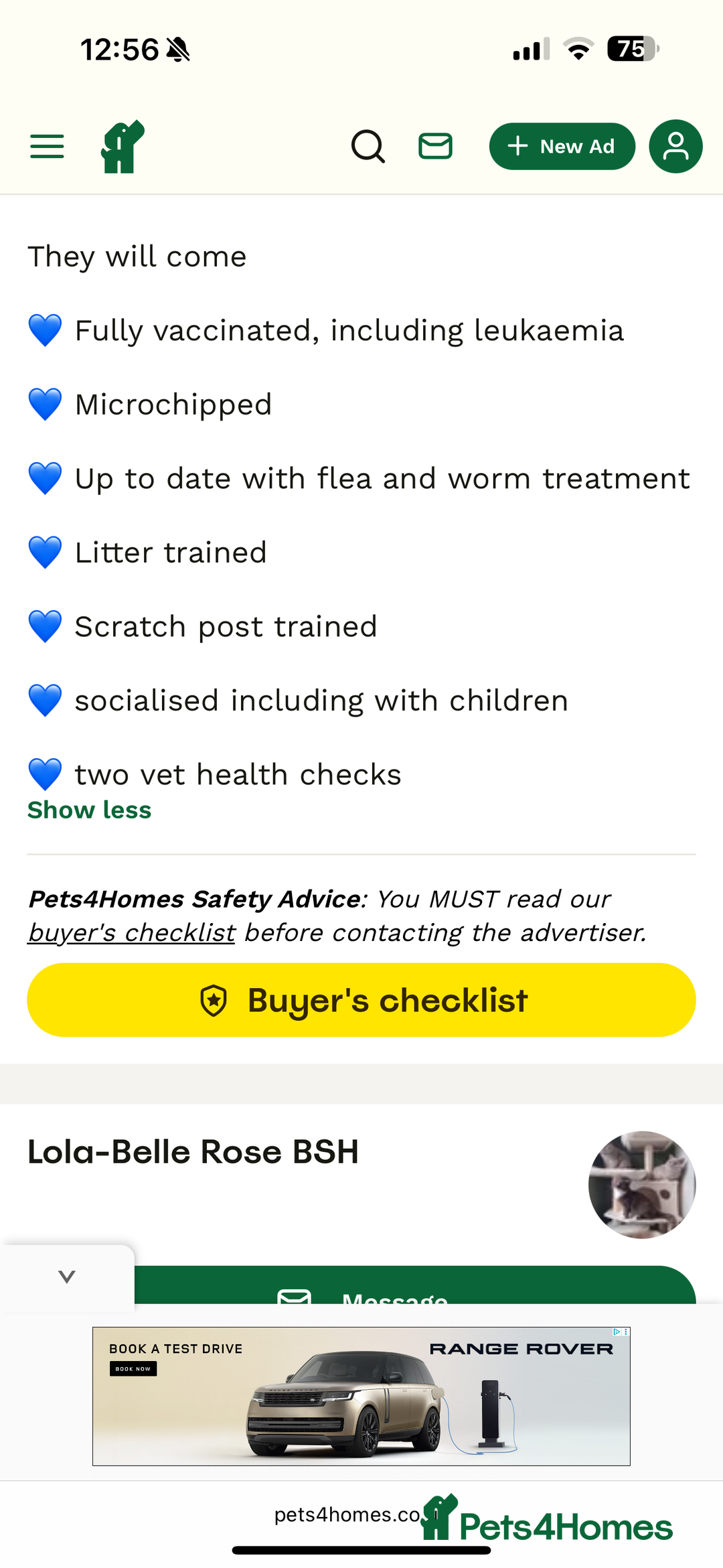
Task: Open the hamburger menu
Action: click(x=47, y=146)
